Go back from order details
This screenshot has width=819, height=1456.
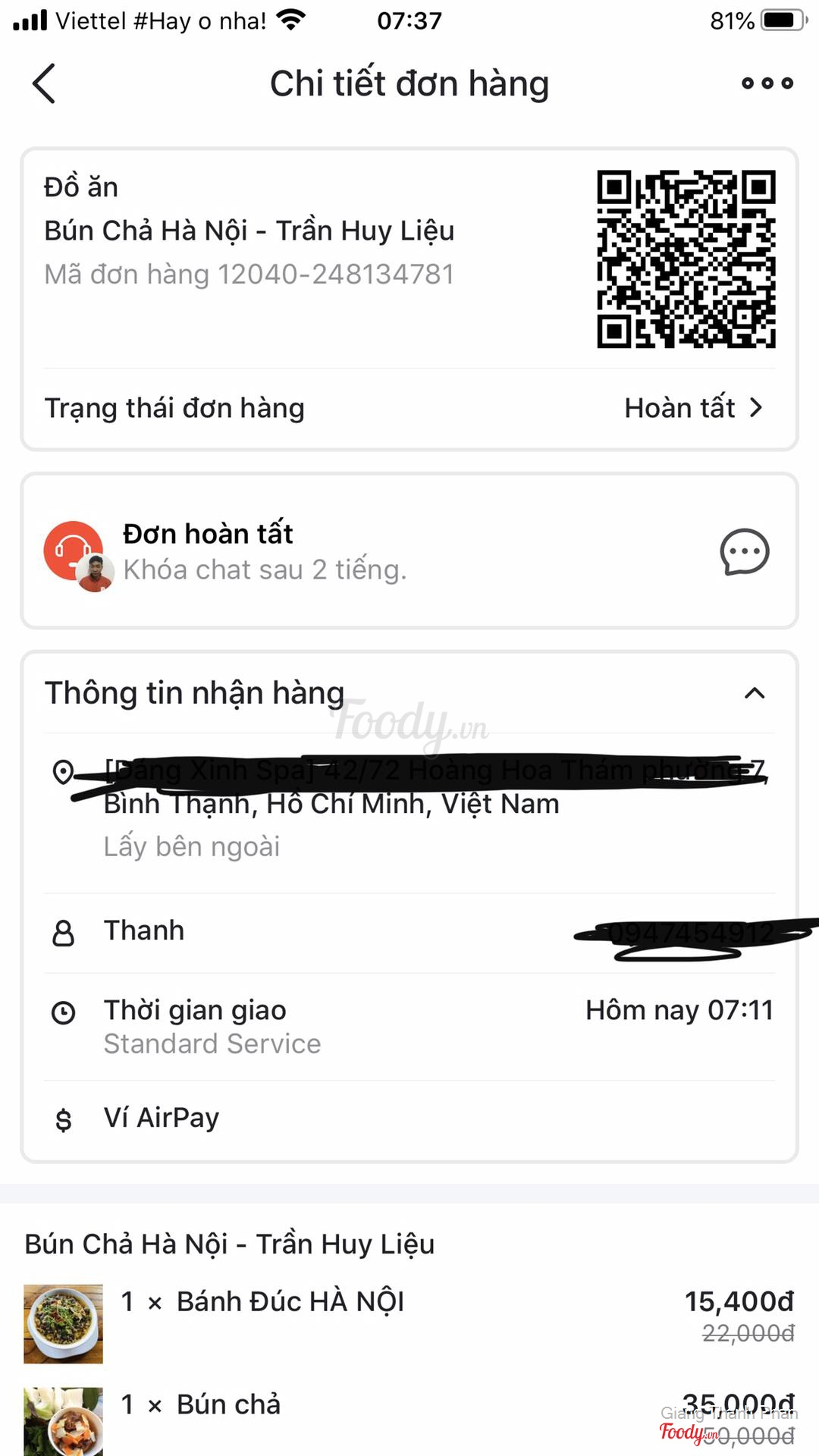tap(44, 83)
